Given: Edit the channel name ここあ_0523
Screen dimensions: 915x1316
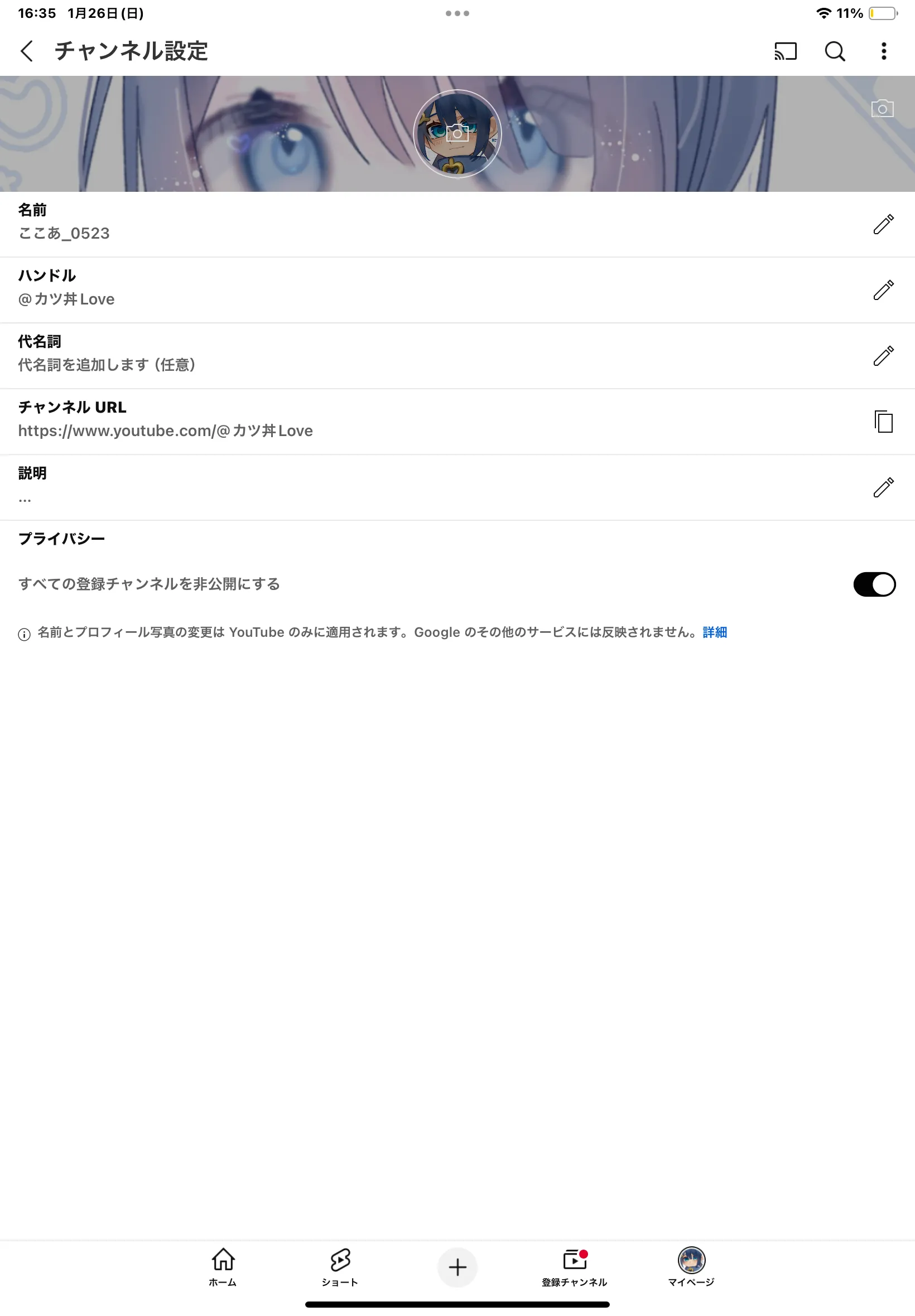Looking at the screenshot, I should pyautogui.click(x=883, y=224).
